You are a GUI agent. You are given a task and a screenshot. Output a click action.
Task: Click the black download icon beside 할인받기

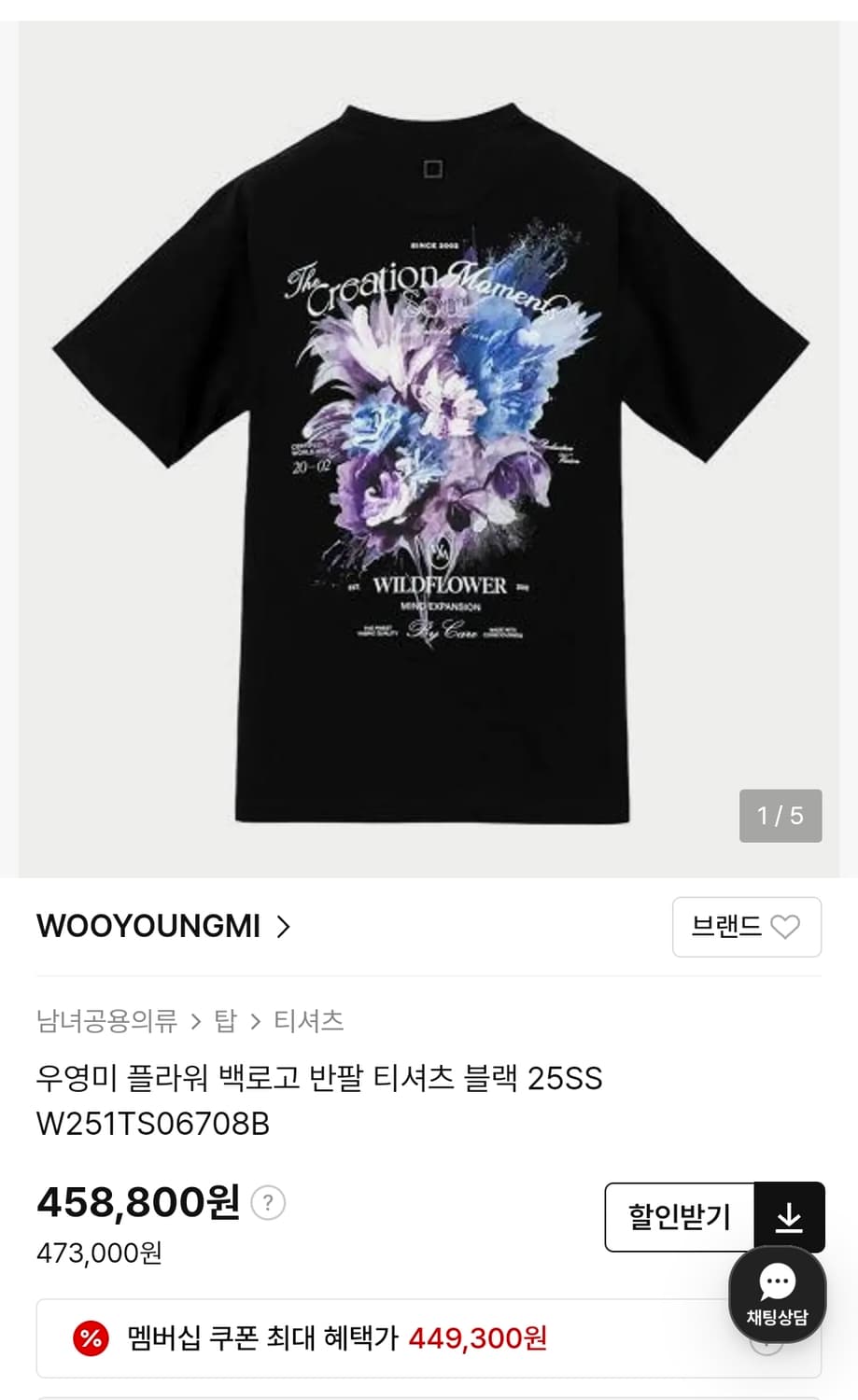(789, 1217)
